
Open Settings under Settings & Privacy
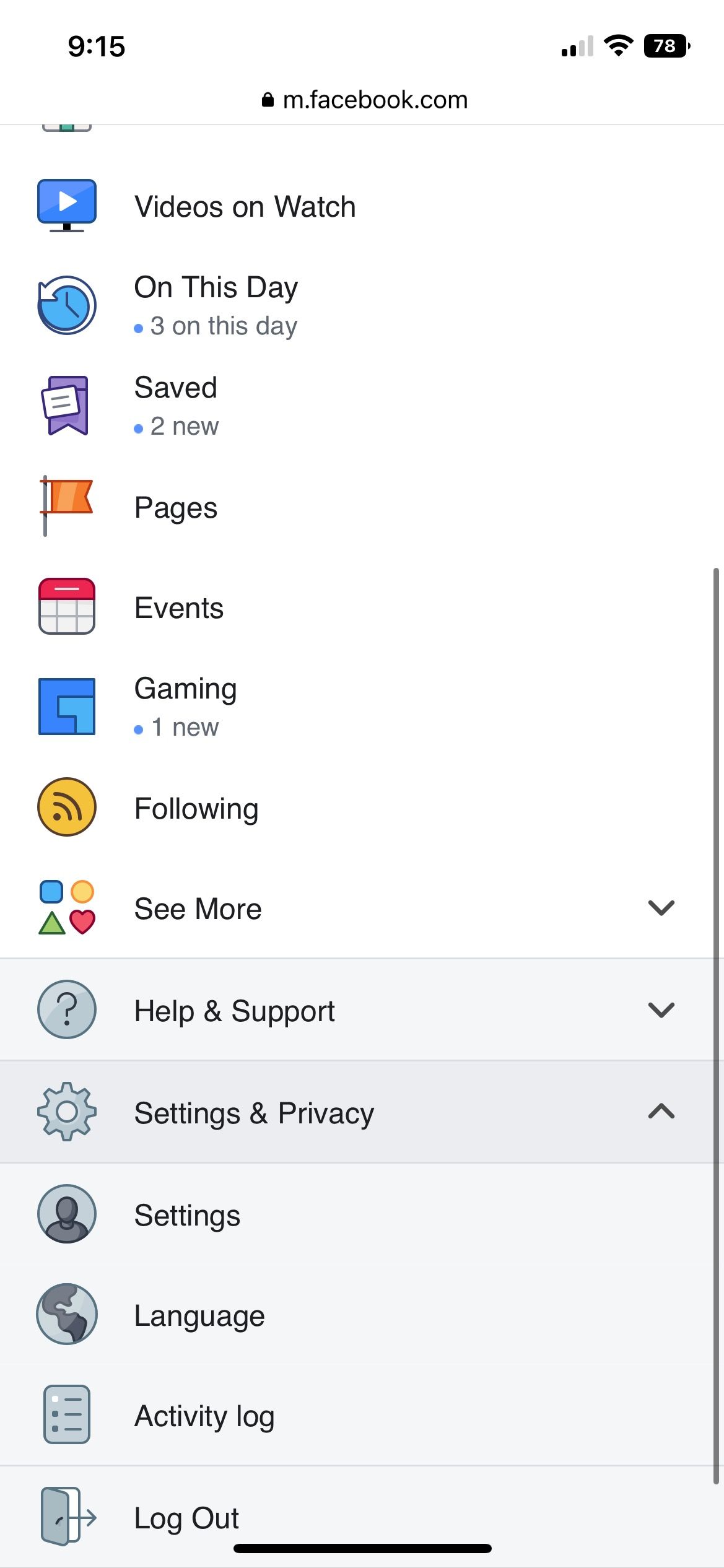[187, 1215]
